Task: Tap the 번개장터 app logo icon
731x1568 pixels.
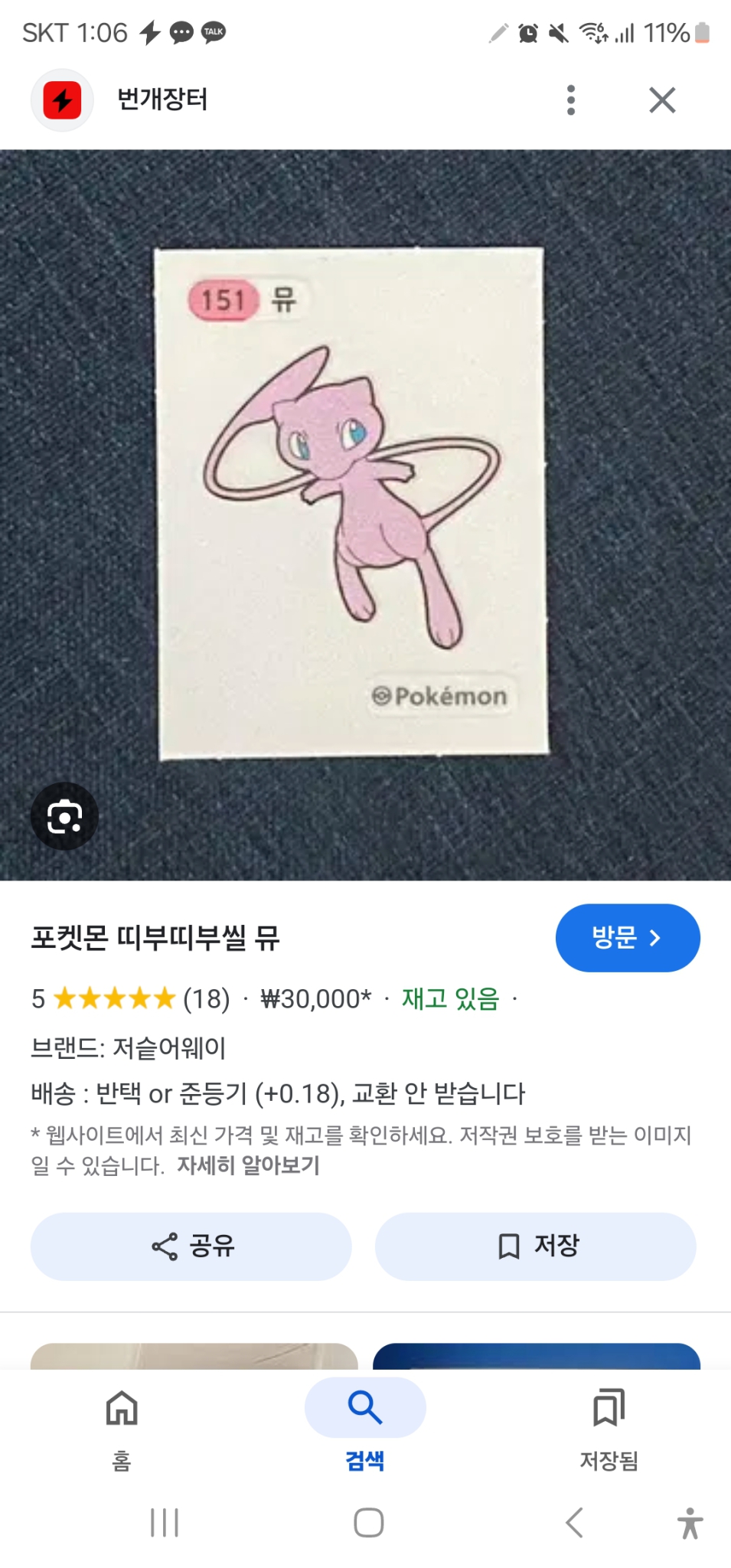Action: [61, 100]
